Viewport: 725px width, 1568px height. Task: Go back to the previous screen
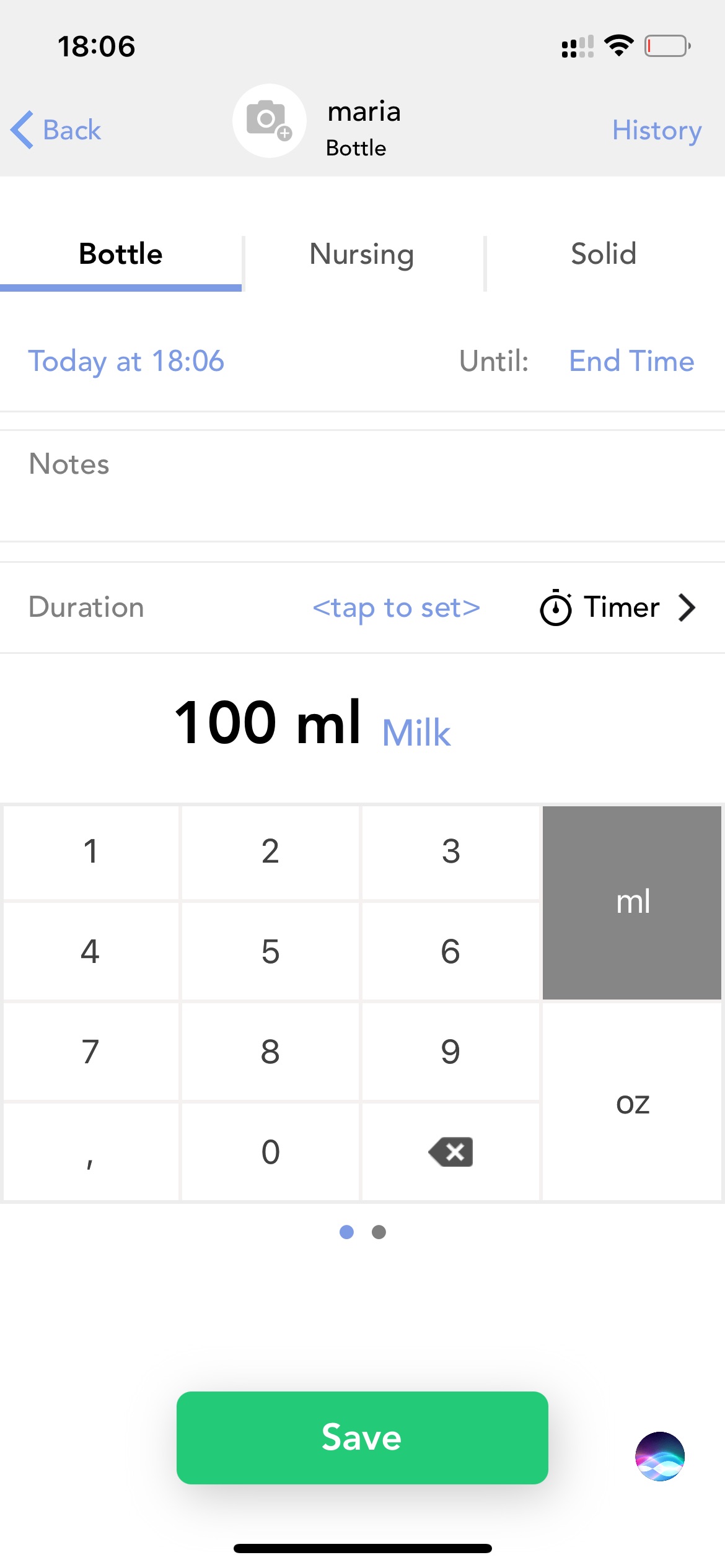56,130
